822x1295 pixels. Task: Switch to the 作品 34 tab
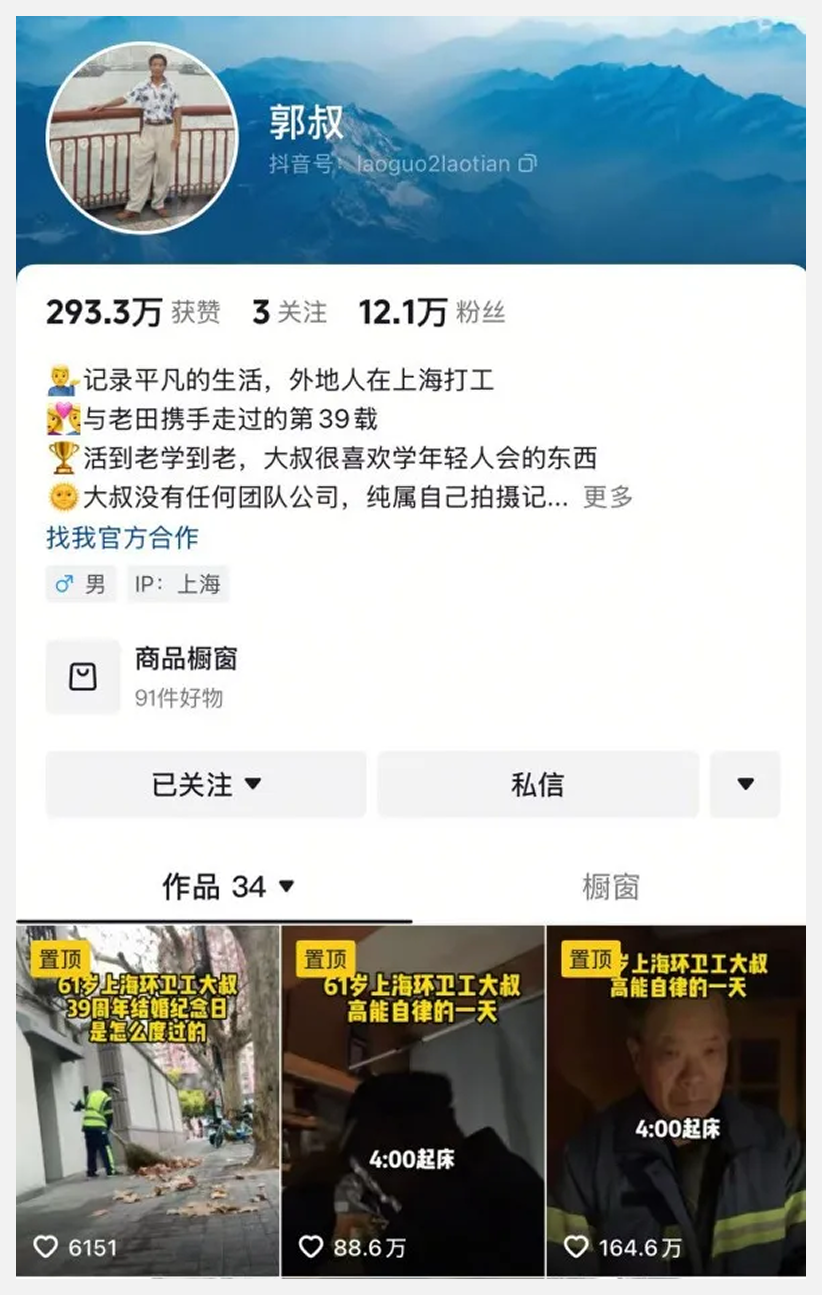[228, 887]
